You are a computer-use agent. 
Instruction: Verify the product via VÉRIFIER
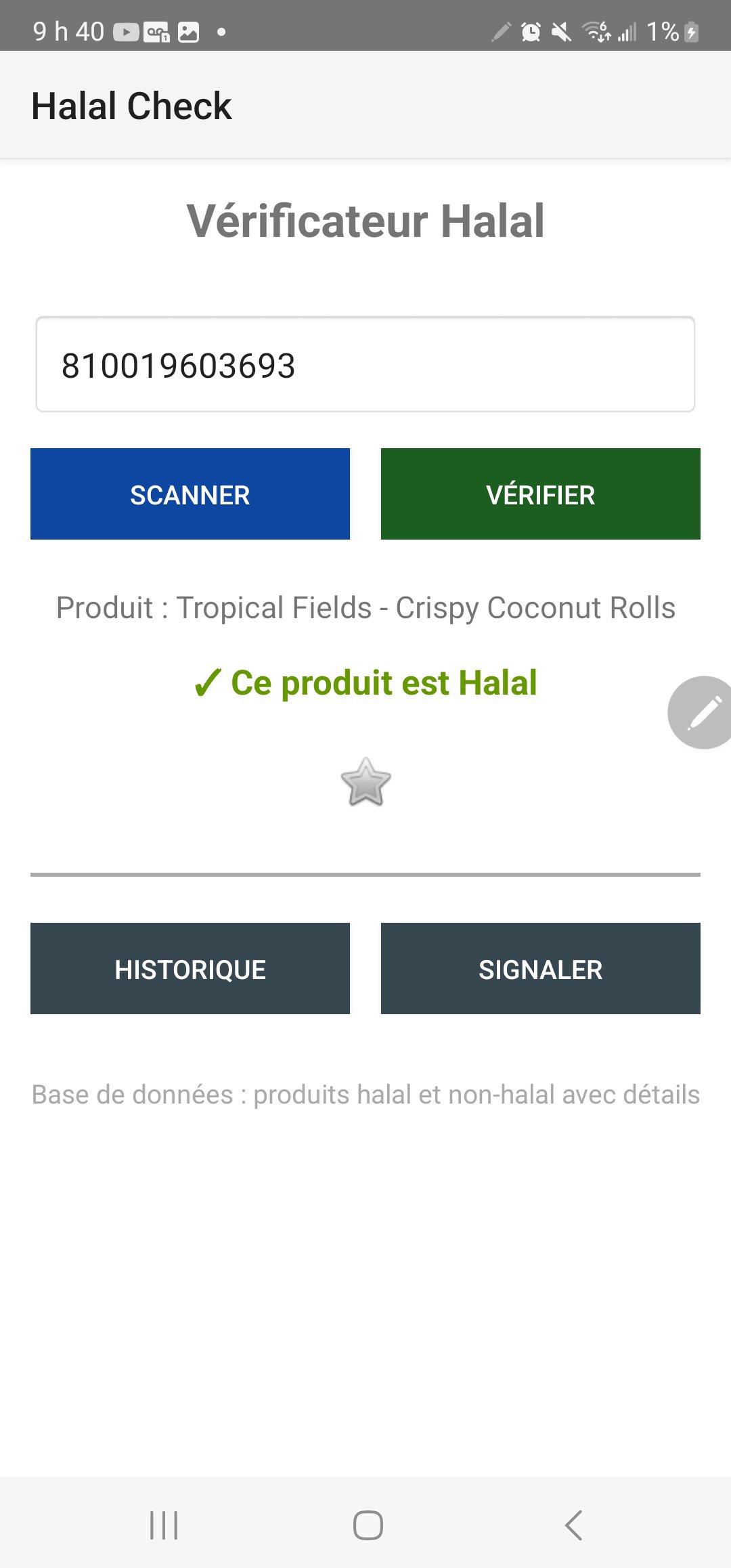[x=540, y=494]
